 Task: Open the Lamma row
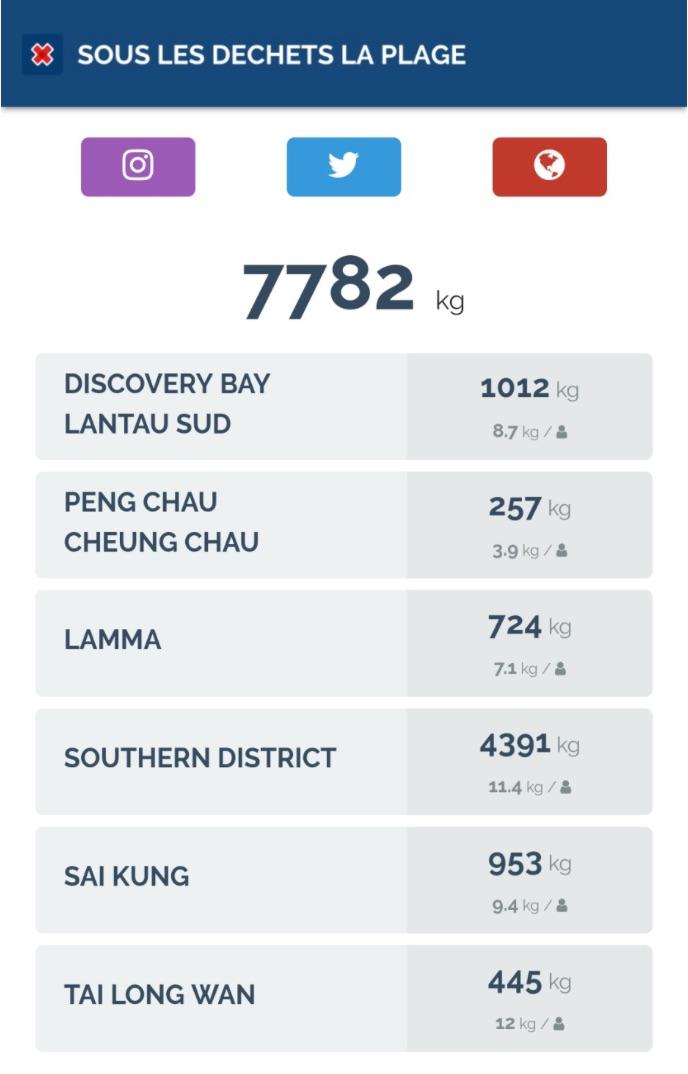tap(343, 642)
